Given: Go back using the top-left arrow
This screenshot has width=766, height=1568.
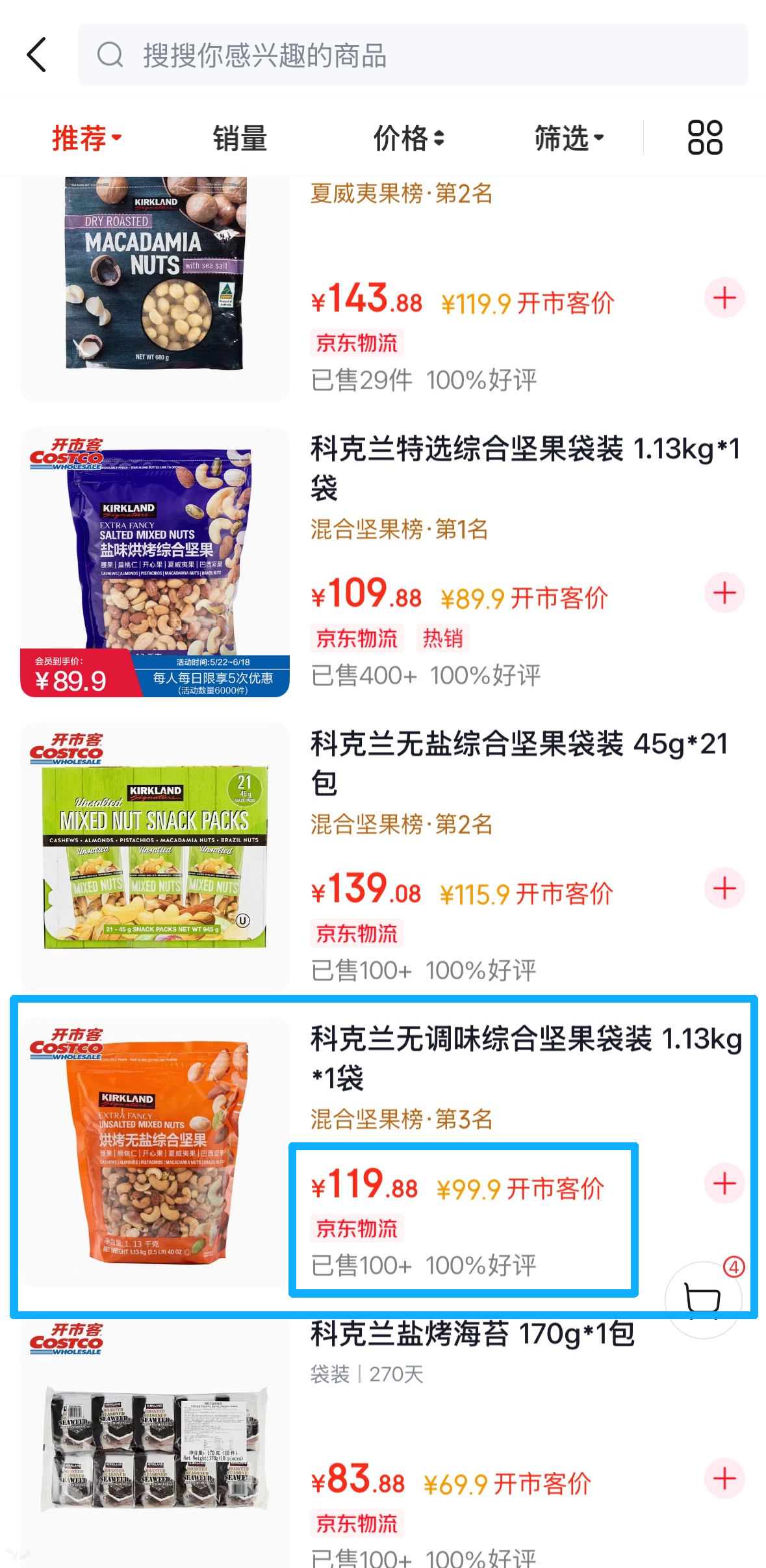Looking at the screenshot, I should point(37,55).
